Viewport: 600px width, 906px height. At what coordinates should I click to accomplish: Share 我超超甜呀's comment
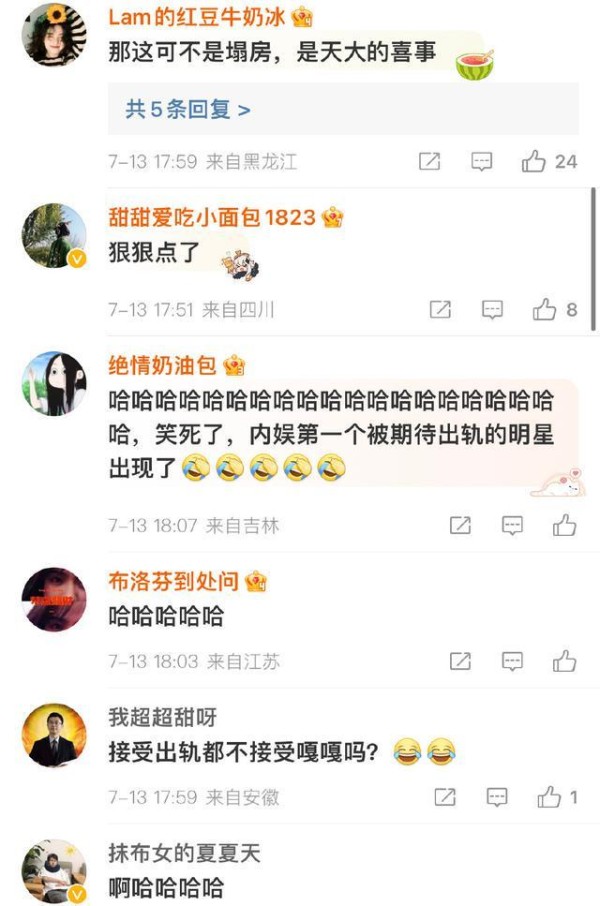(445, 797)
